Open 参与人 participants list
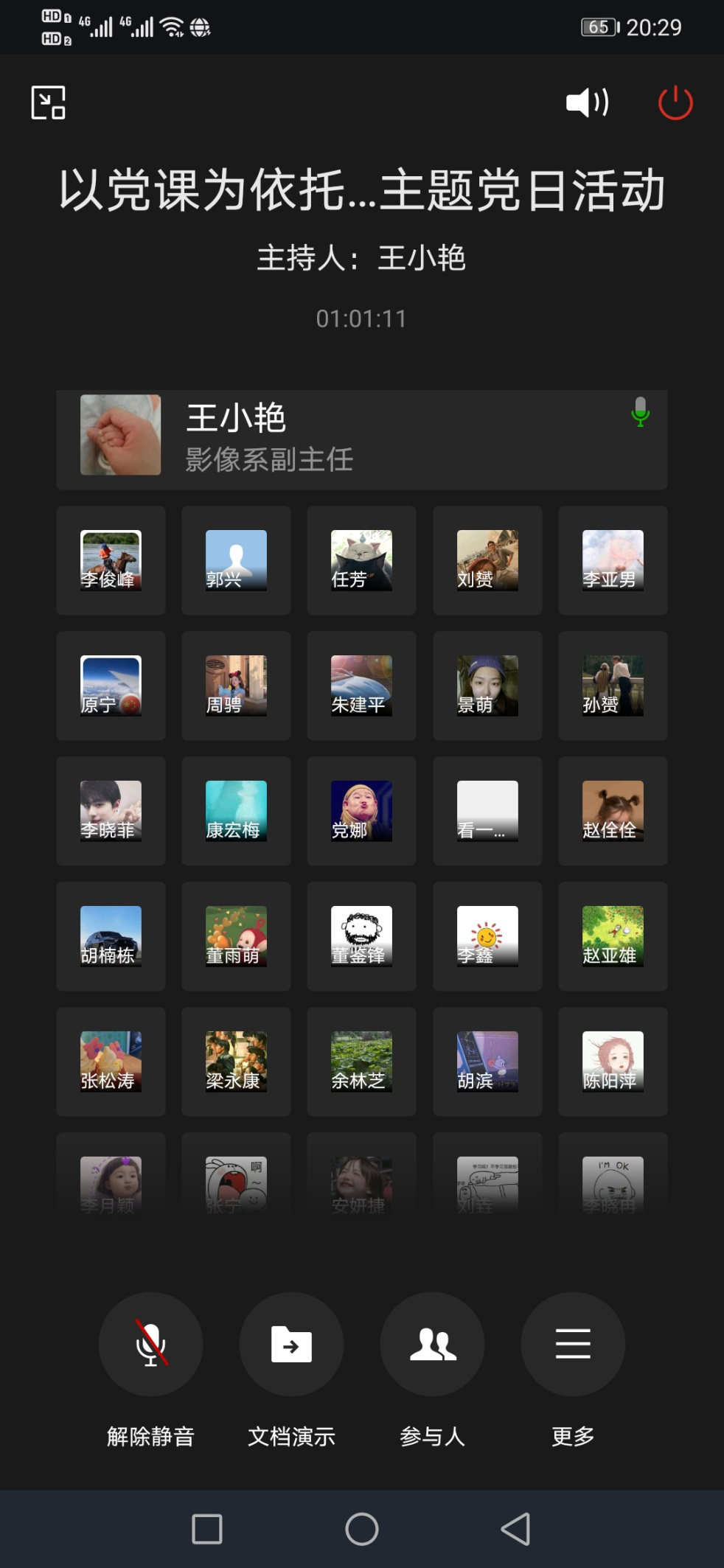Screen dimensions: 724x1568 coord(432,1345)
